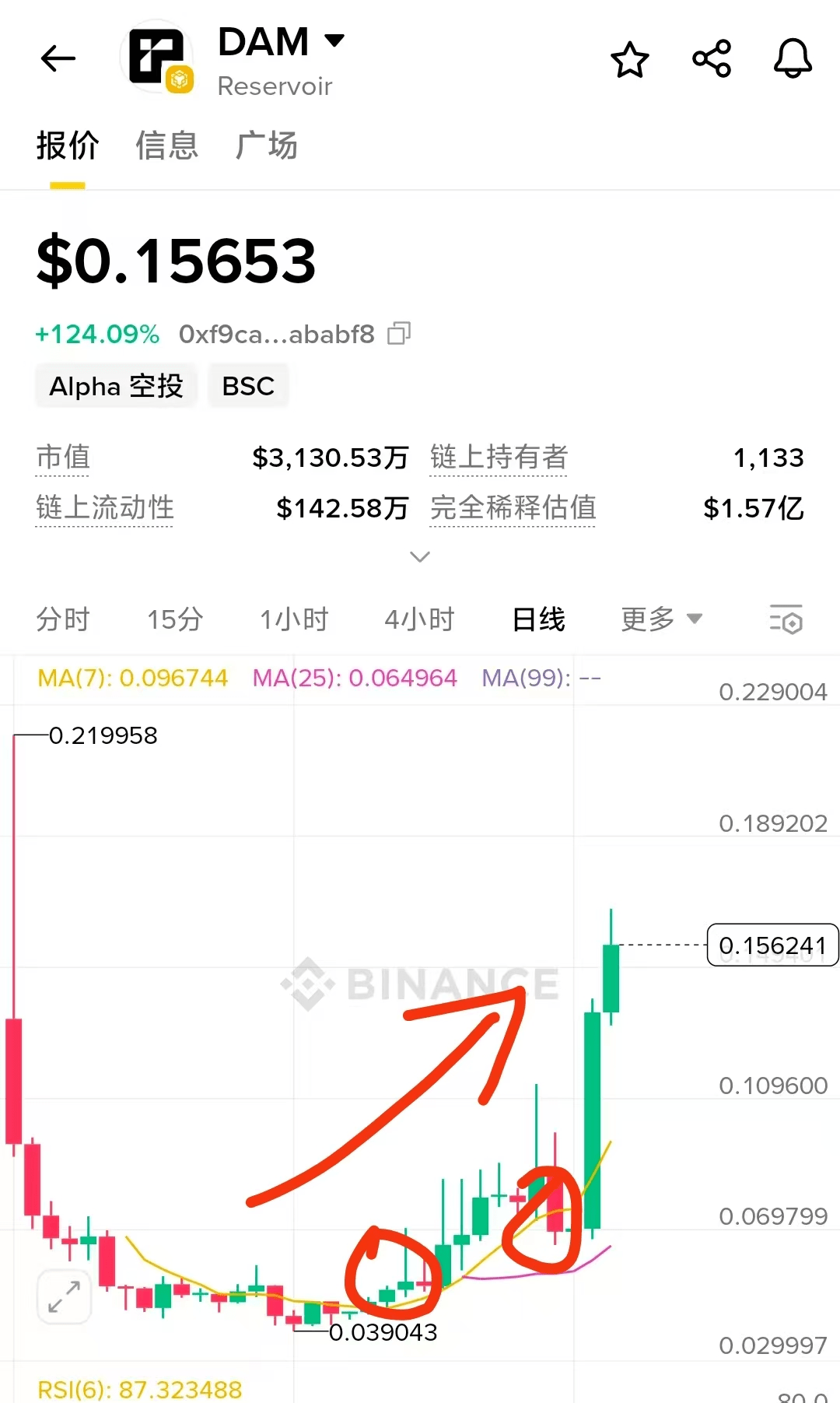Expand the chart to fullscreen
This screenshot has width=840, height=1403.
64,1296
